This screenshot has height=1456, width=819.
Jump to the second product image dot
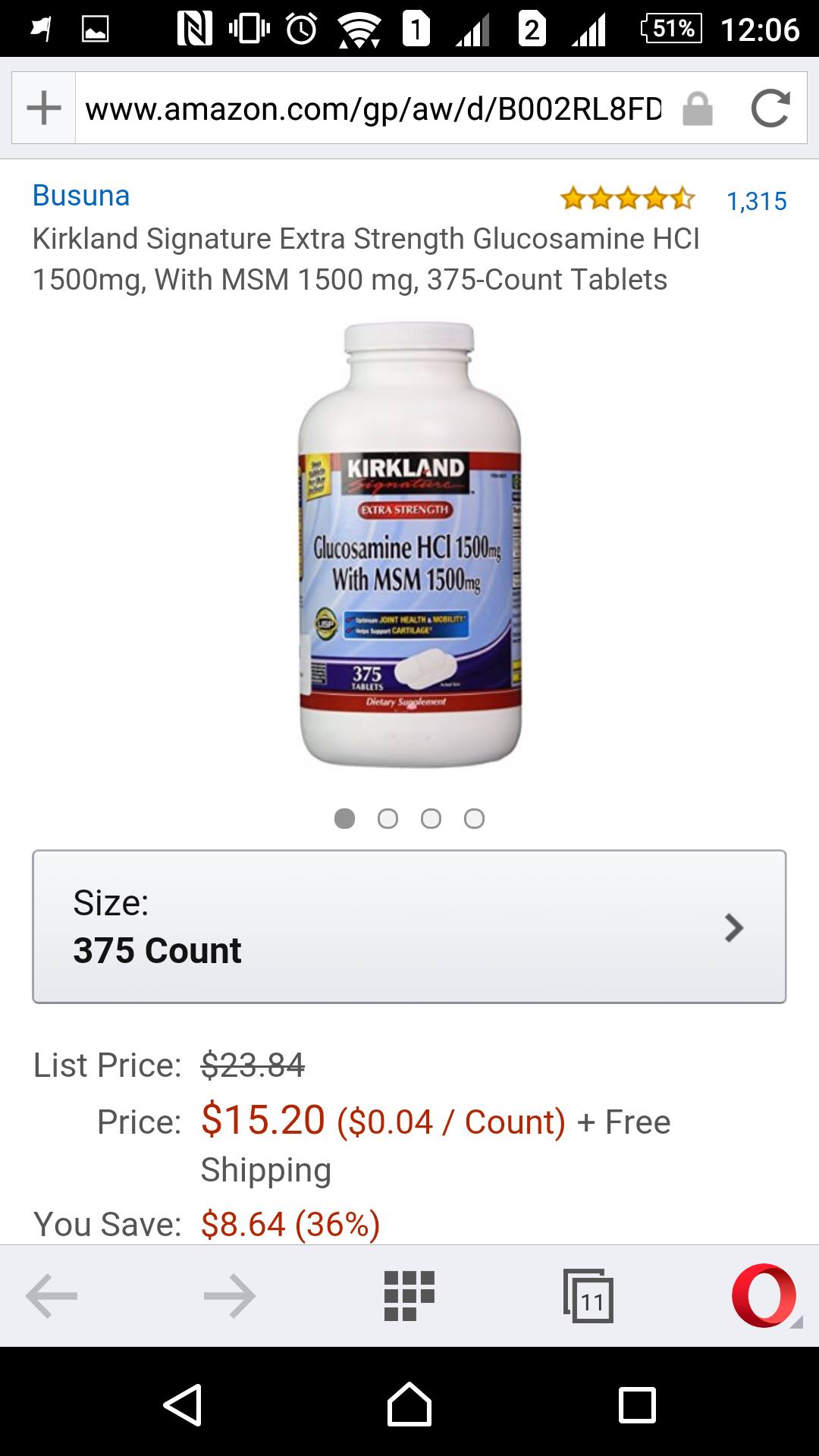(388, 819)
